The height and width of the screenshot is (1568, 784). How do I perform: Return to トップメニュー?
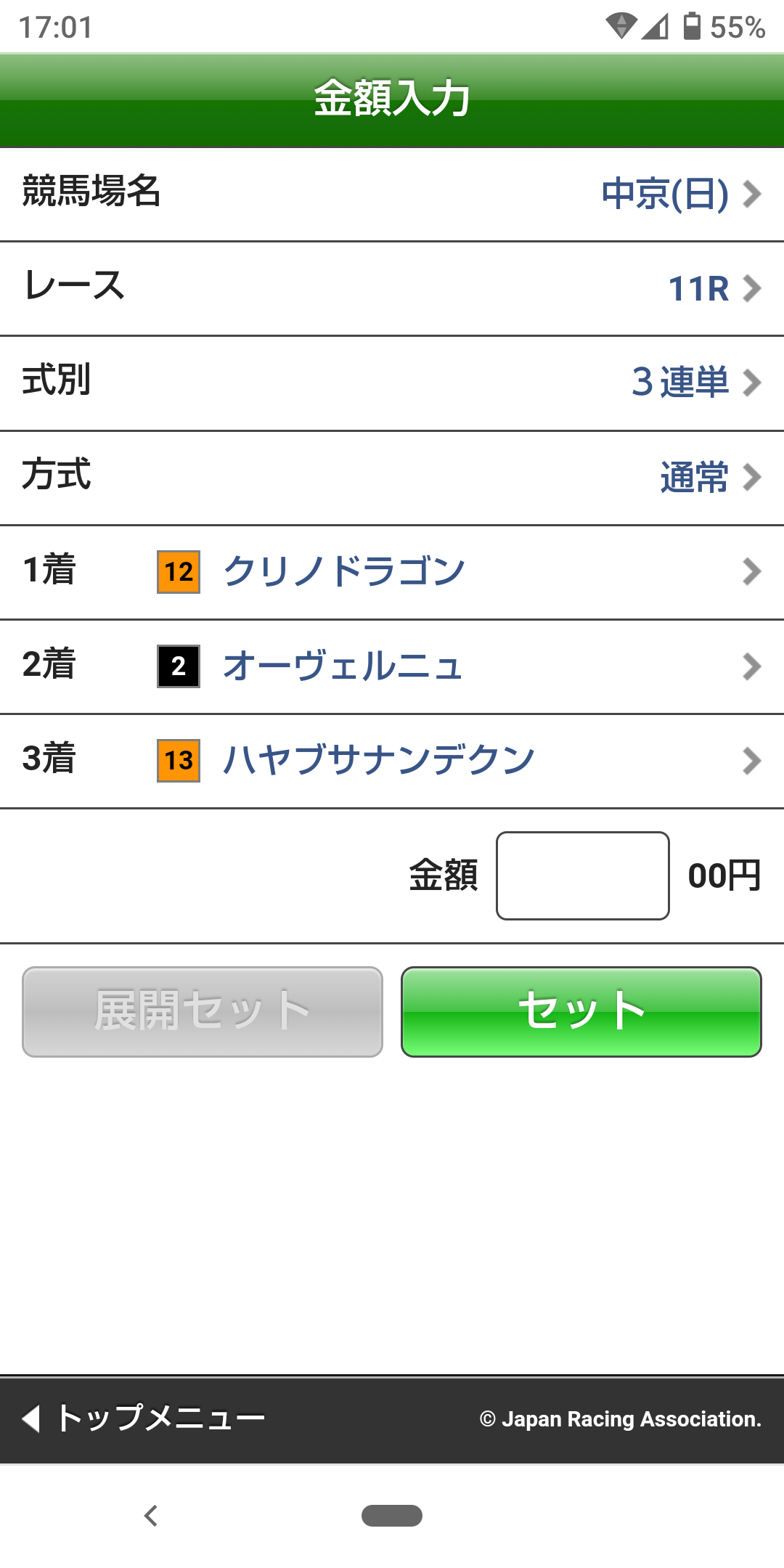click(145, 1418)
